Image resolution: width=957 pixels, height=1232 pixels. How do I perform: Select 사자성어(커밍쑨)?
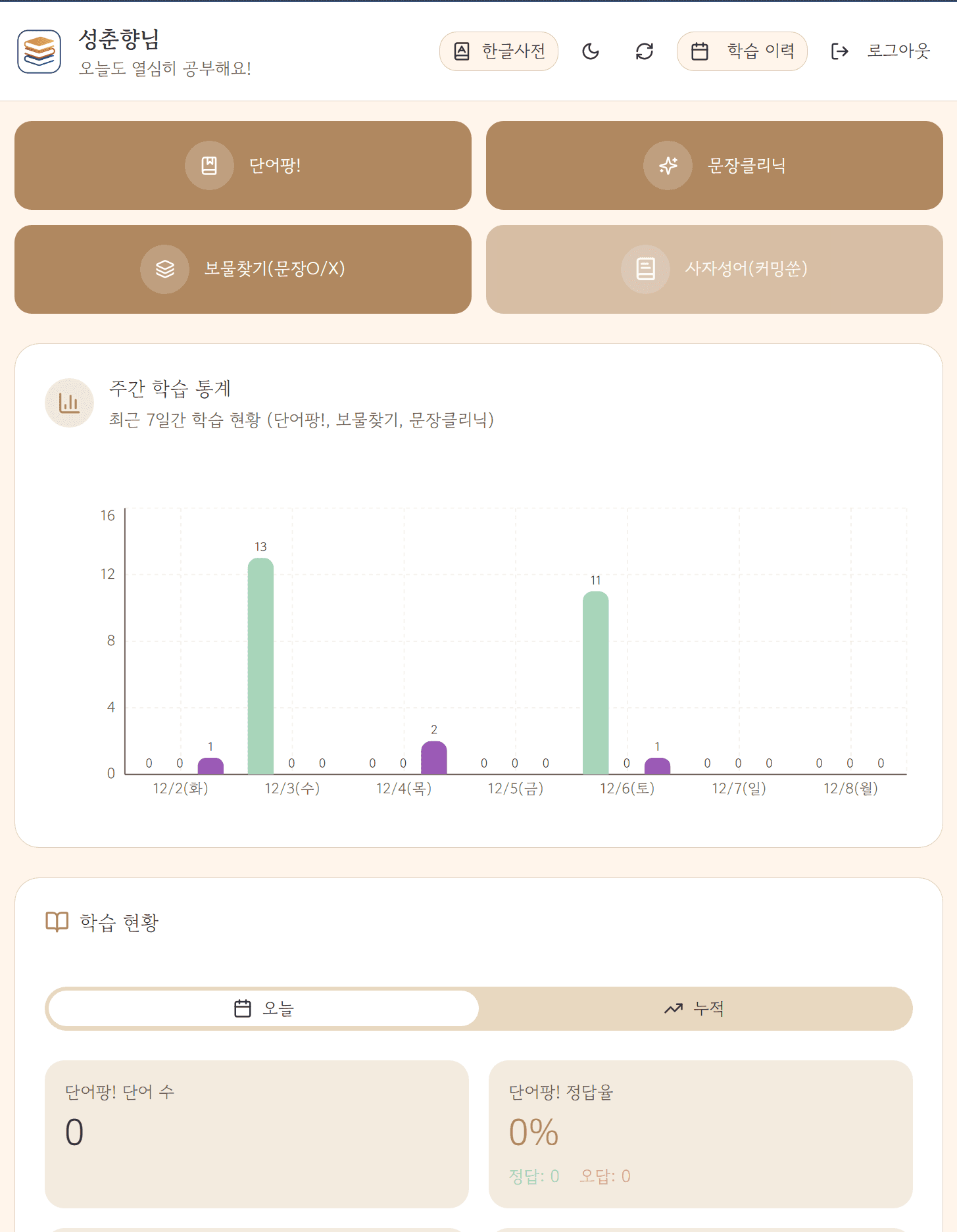click(714, 269)
